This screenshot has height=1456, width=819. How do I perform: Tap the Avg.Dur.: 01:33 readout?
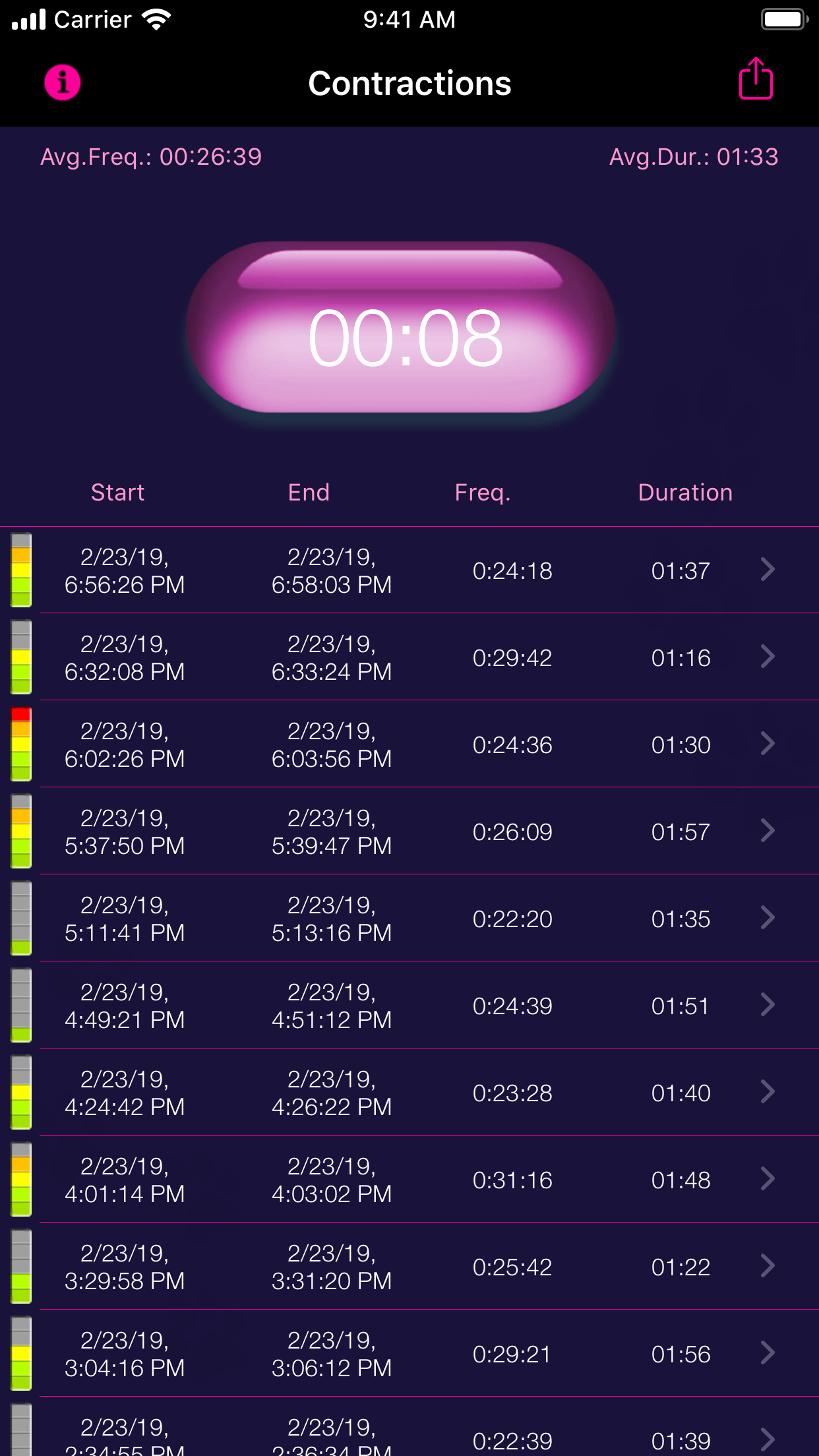click(x=693, y=158)
